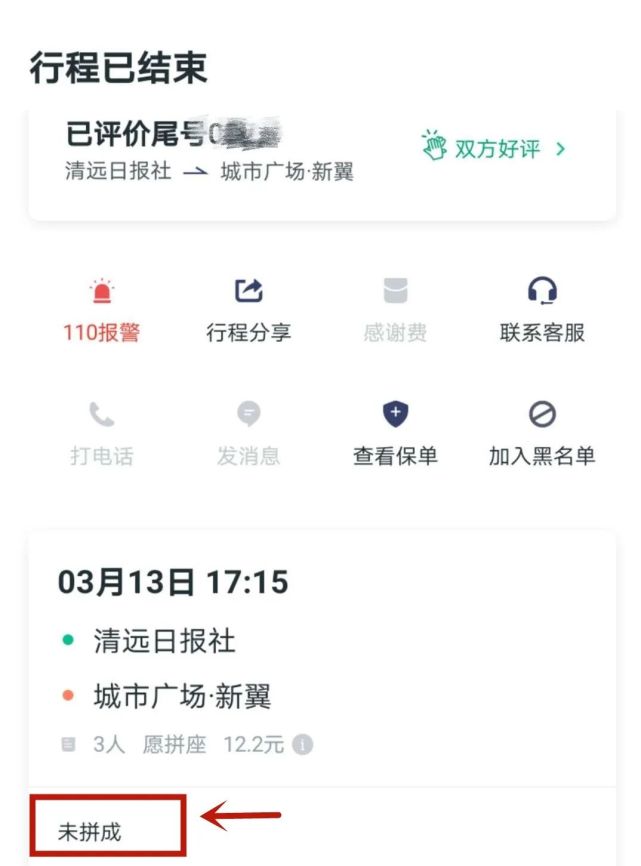Open 查看保单 to view the insurance policy
This screenshot has height=866, width=641.
[395, 434]
